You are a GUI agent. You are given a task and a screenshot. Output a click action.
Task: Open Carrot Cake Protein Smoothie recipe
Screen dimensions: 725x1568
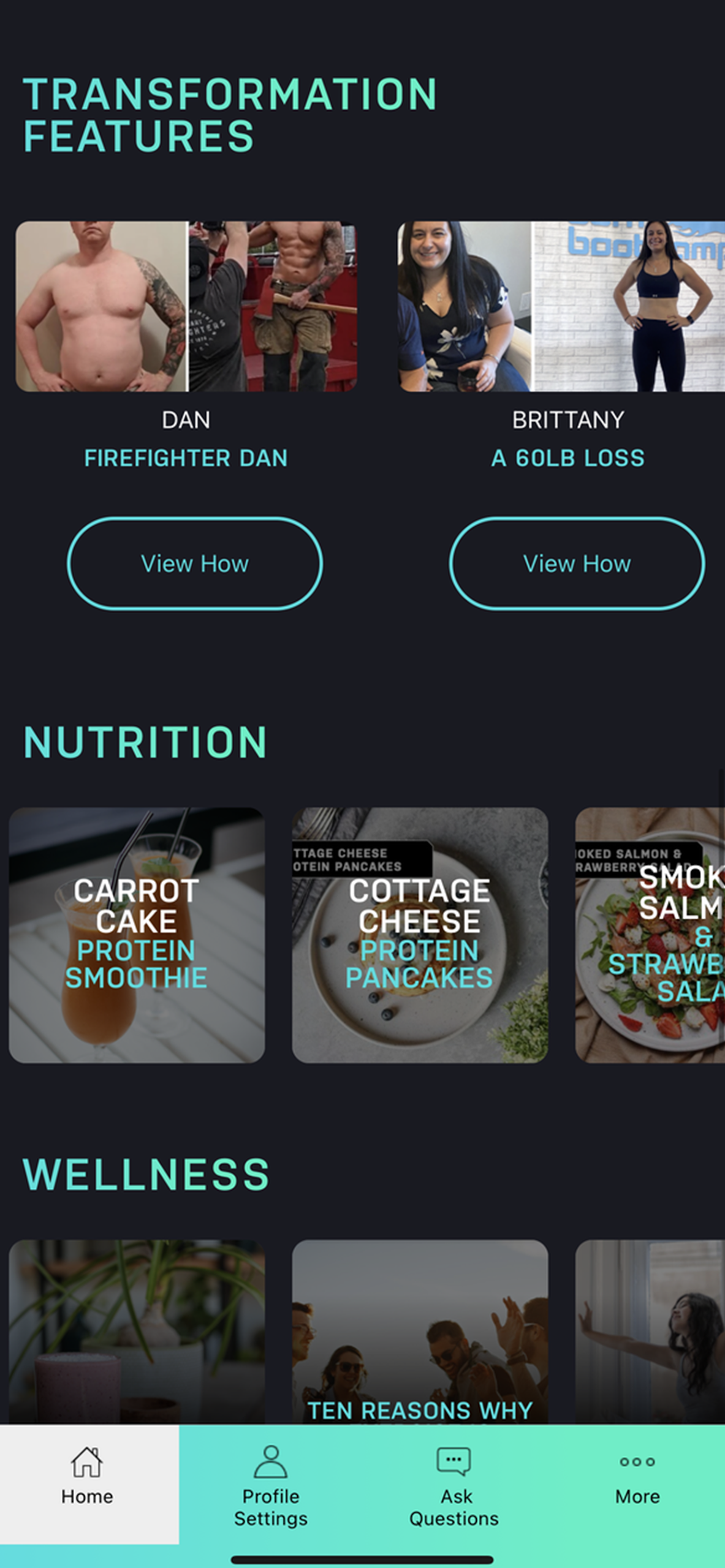(x=137, y=935)
